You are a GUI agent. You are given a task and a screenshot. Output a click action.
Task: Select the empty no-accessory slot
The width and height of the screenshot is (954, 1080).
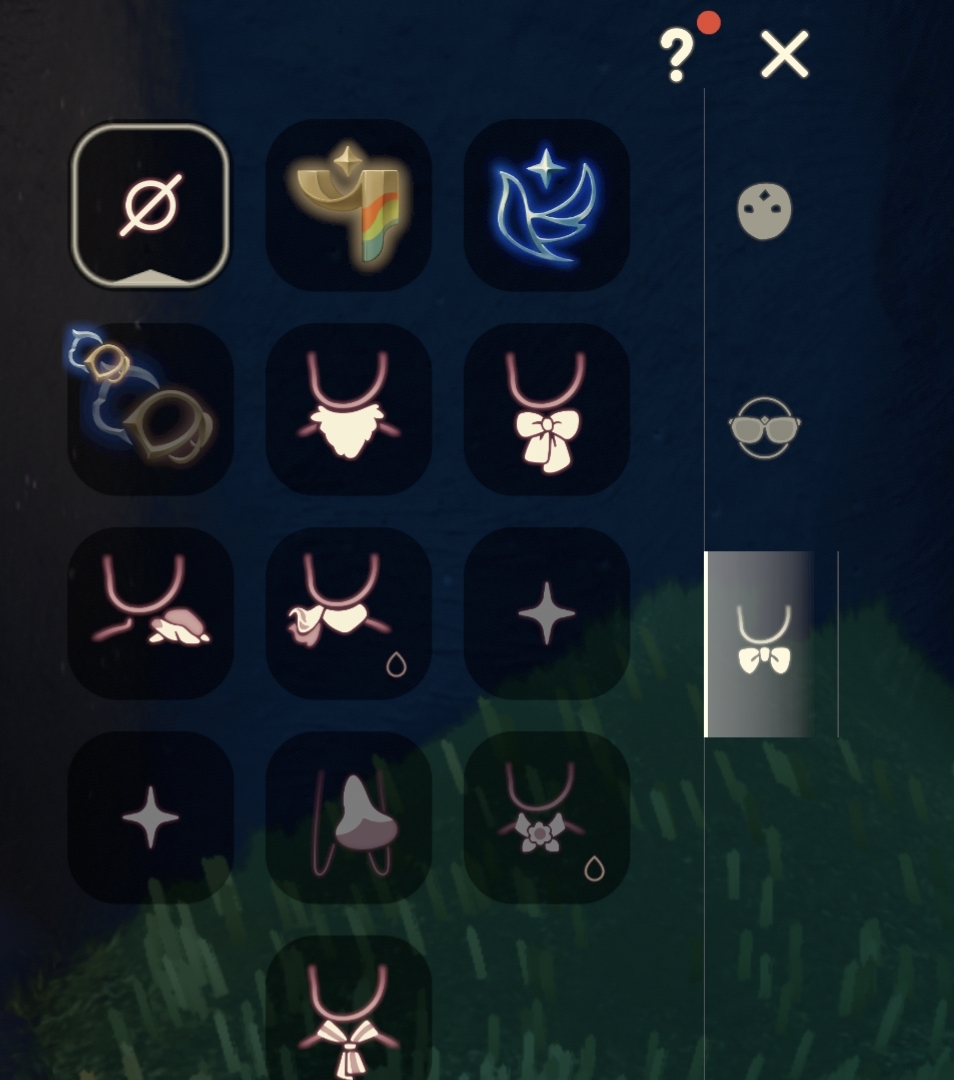[150, 205]
